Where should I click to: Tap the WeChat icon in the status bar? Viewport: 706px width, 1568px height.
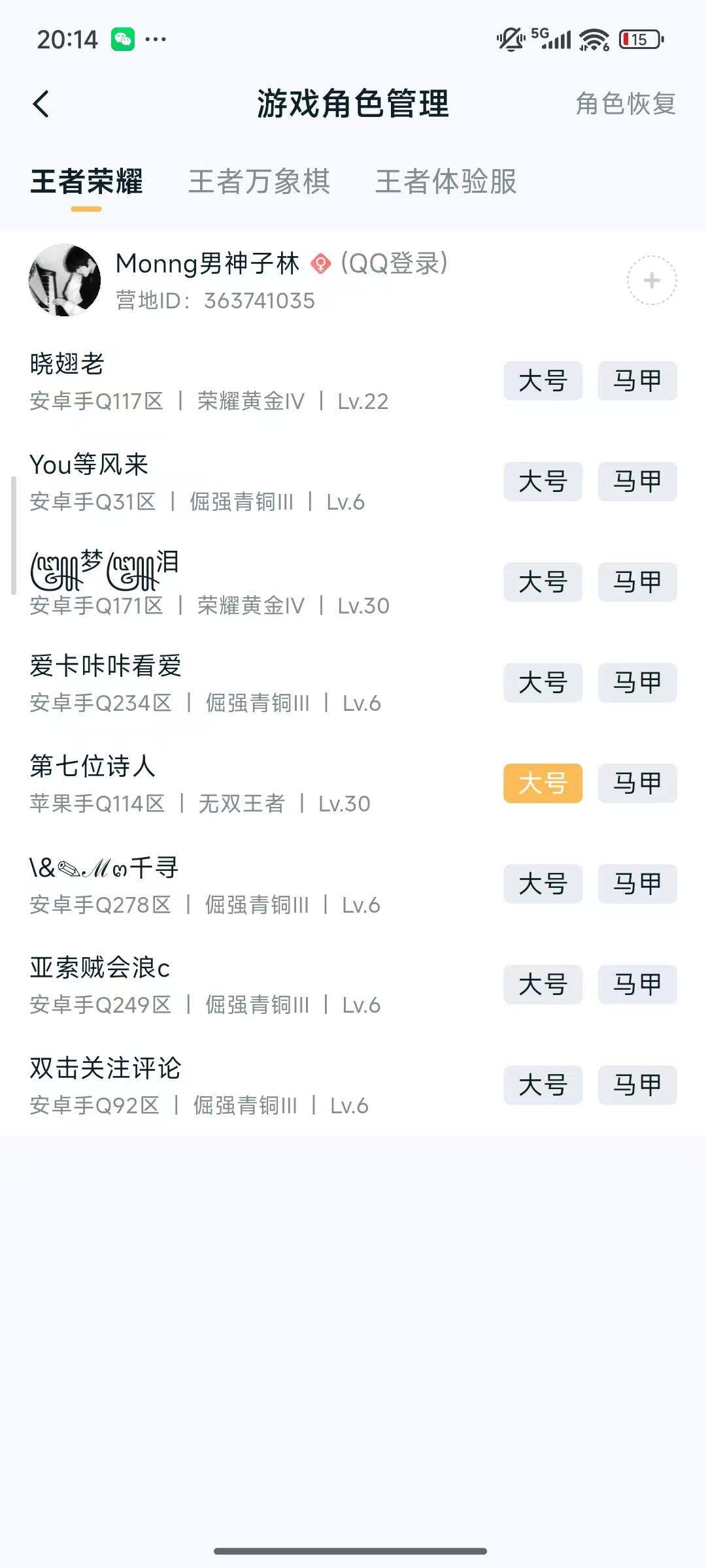122,39
